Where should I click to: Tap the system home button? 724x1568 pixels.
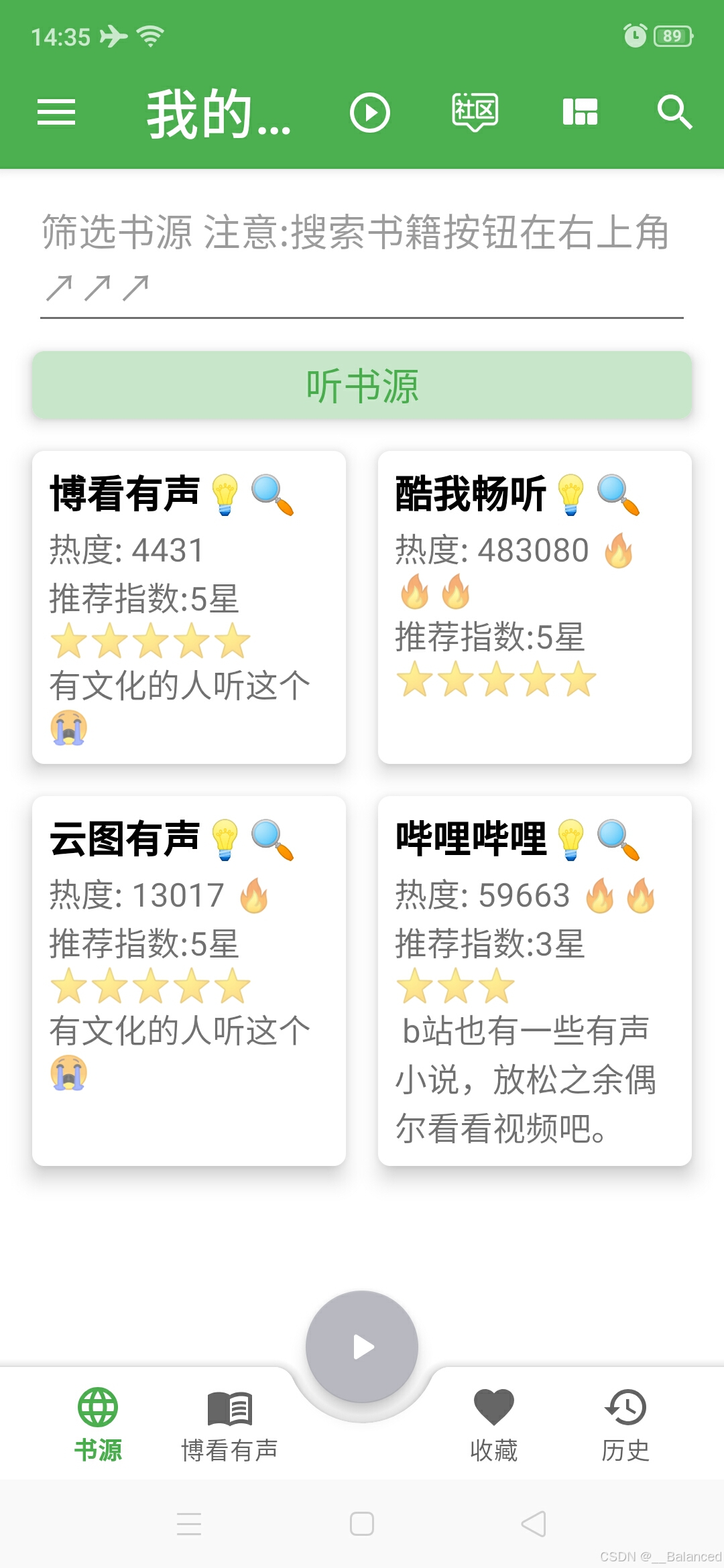(362, 1524)
